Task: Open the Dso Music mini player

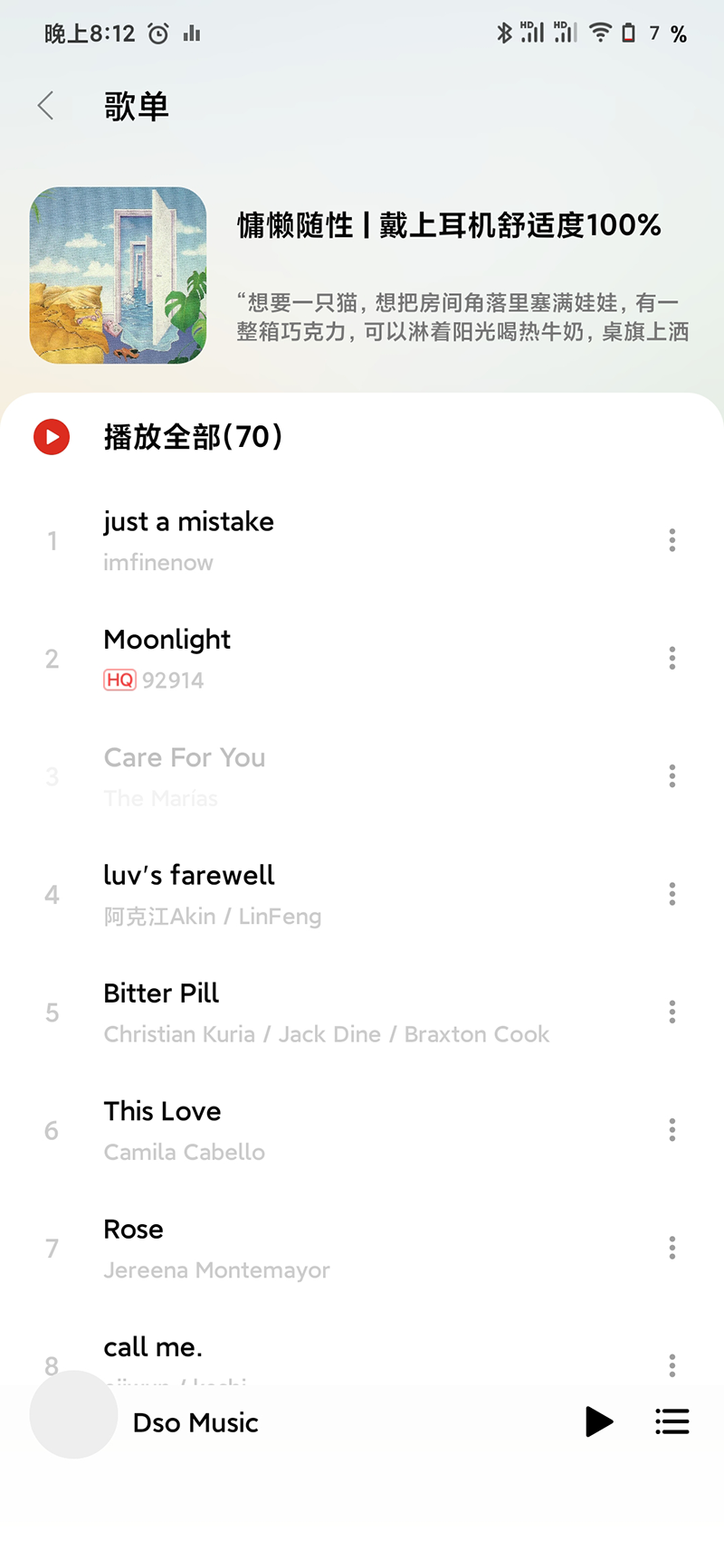Action: point(195,1422)
